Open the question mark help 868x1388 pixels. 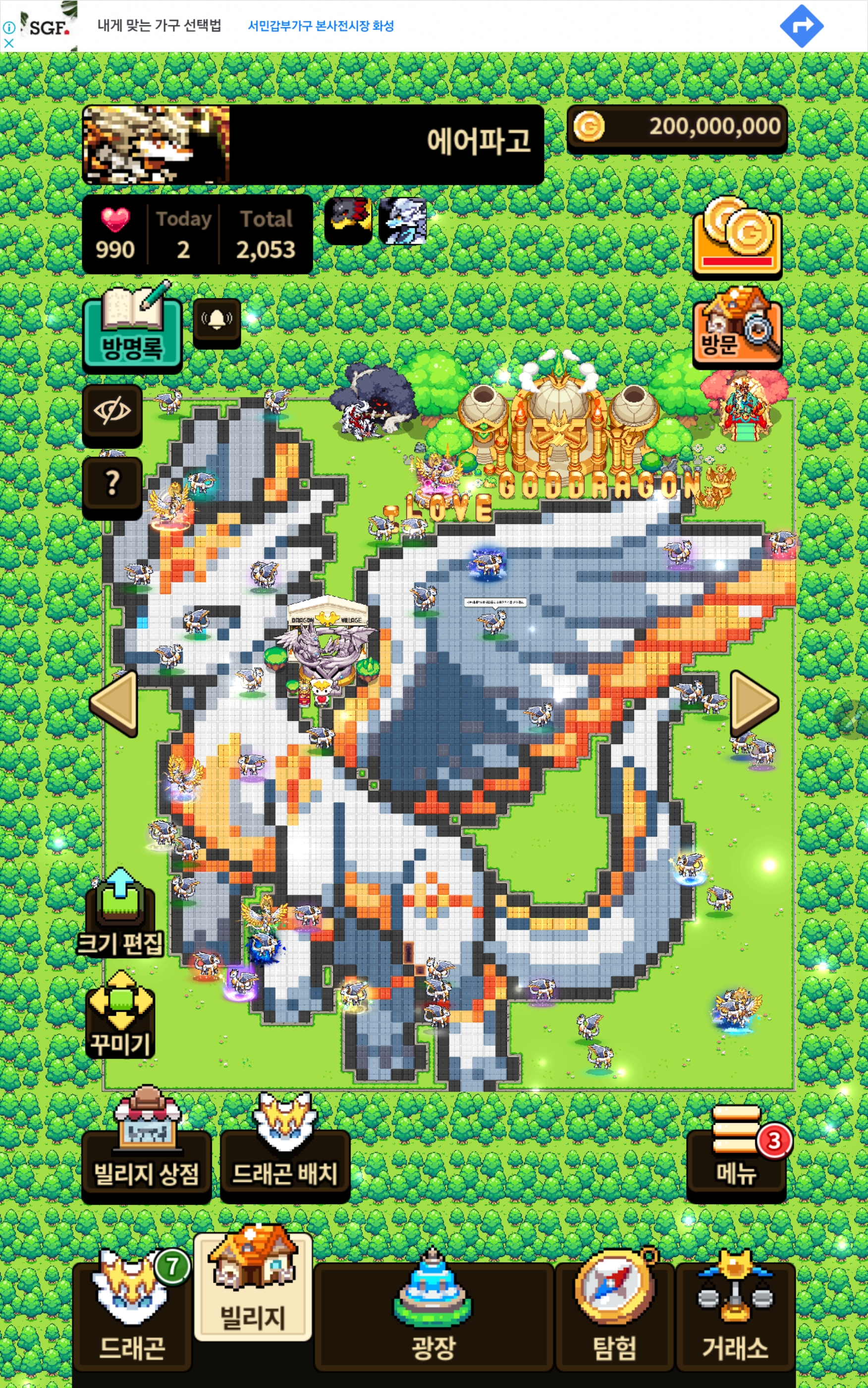click(x=112, y=485)
